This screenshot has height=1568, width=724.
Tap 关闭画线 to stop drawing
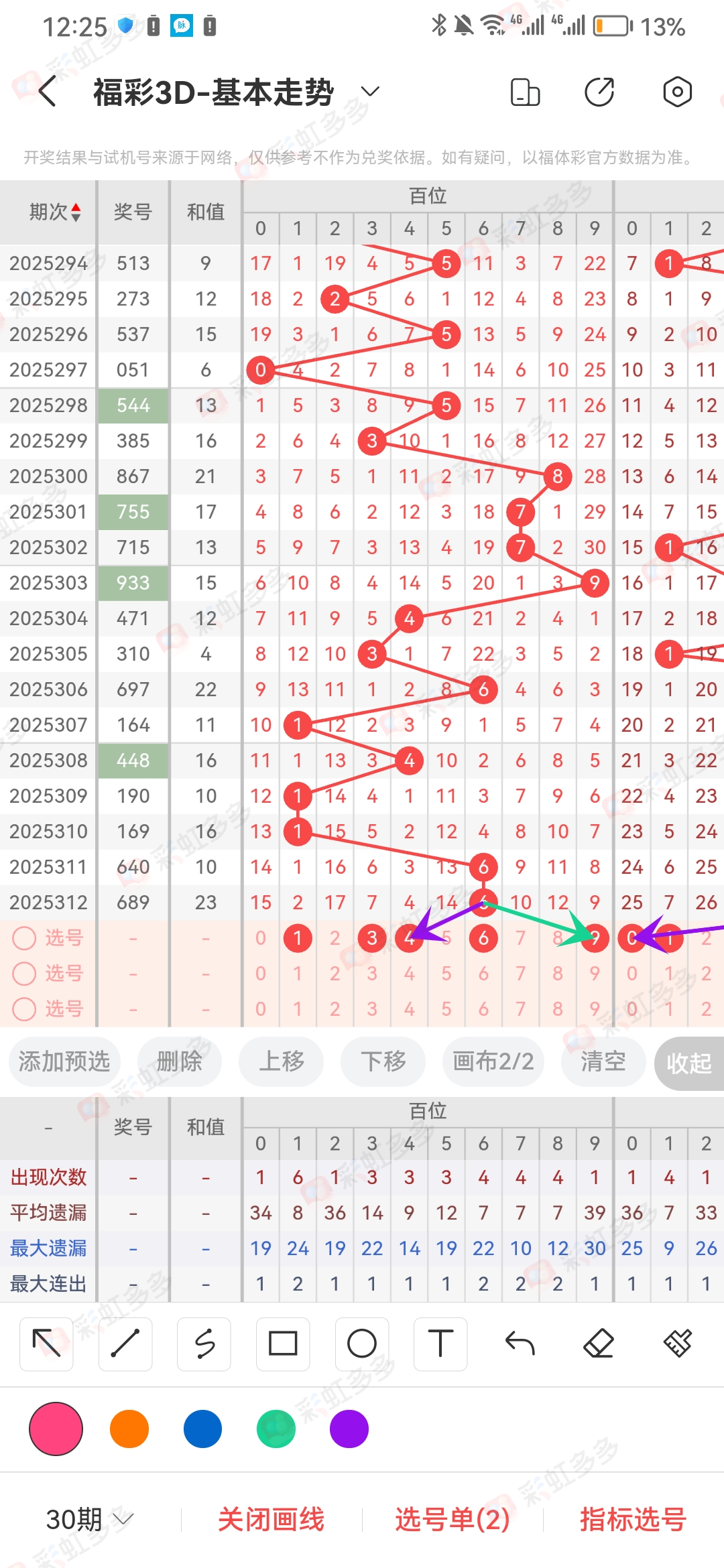click(x=271, y=1519)
